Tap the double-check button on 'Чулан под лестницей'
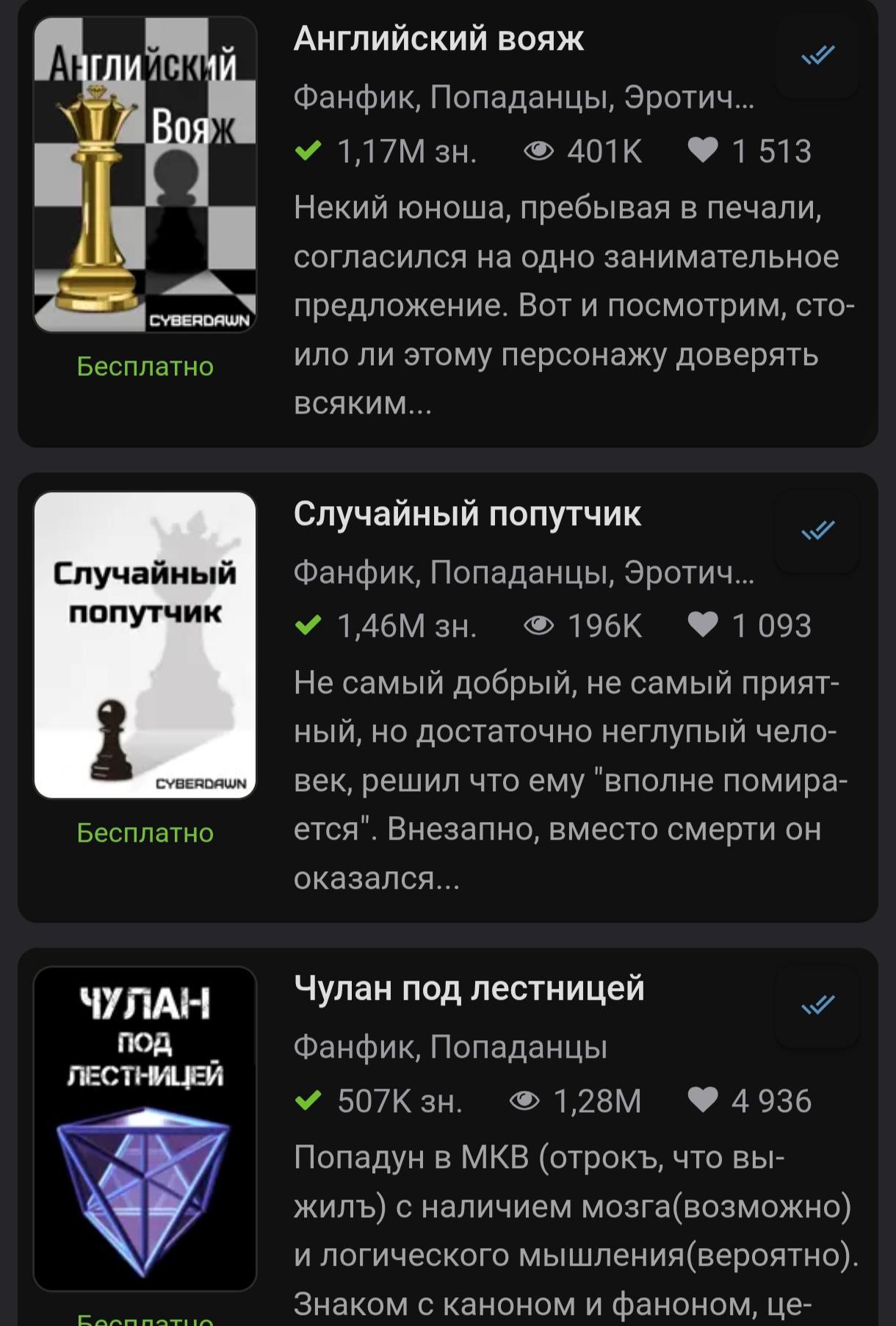 pyautogui.click(x=817, y=1004)
